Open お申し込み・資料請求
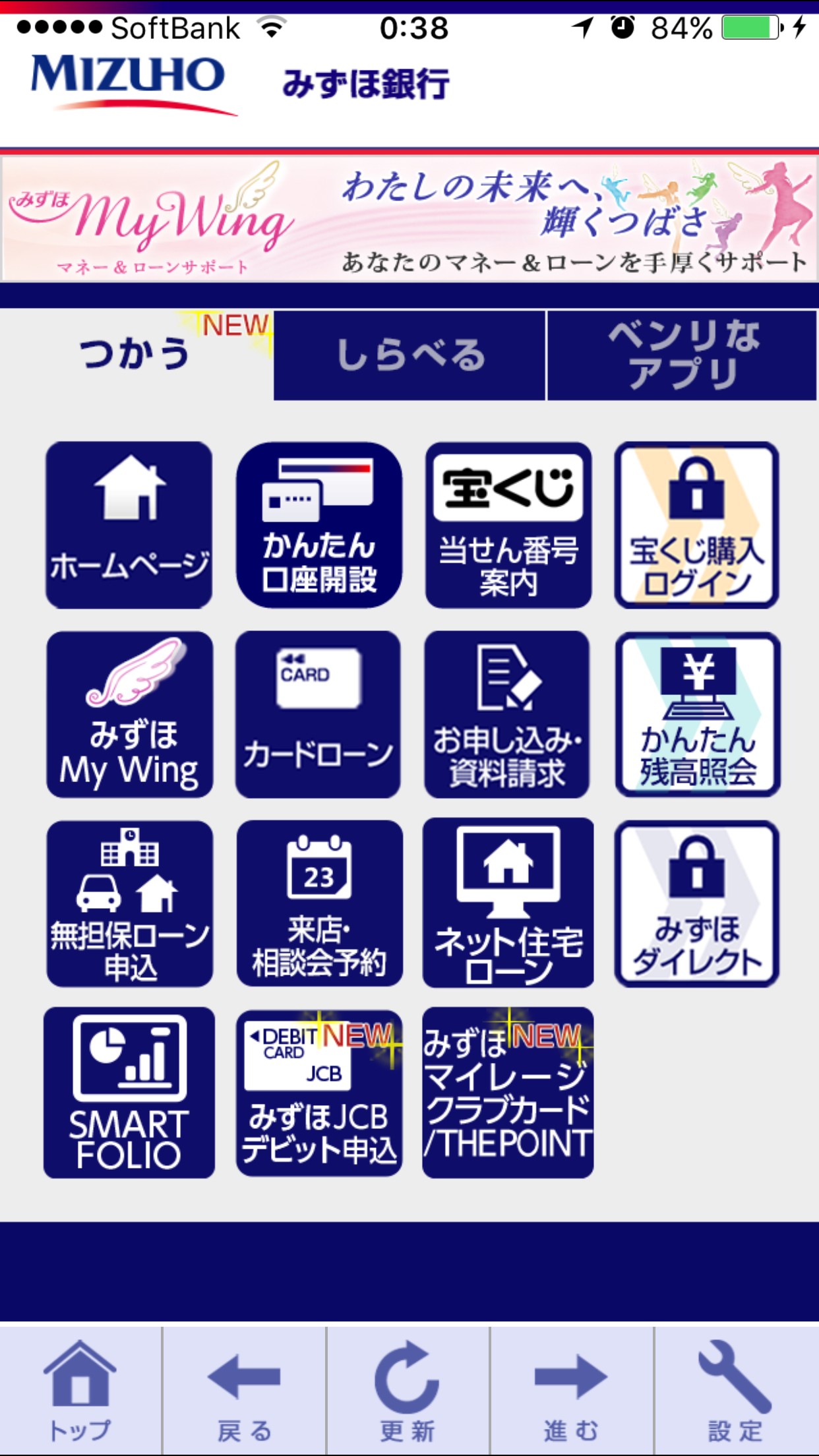This screenshot has height=1456, width=819. [507, 714]
